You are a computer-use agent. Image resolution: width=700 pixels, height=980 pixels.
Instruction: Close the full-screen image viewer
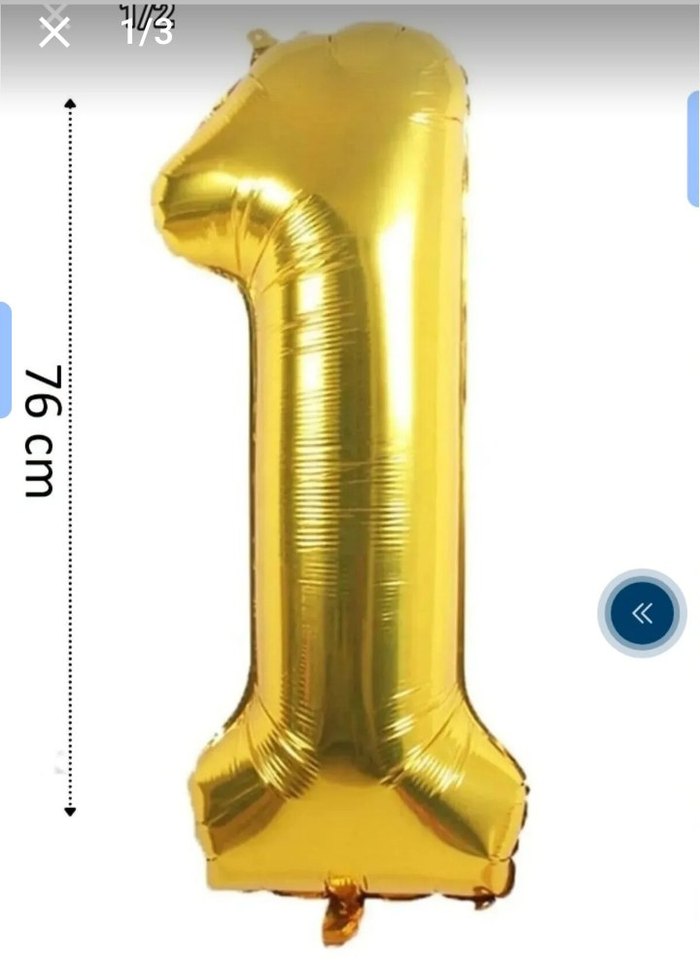click(54, 32)
